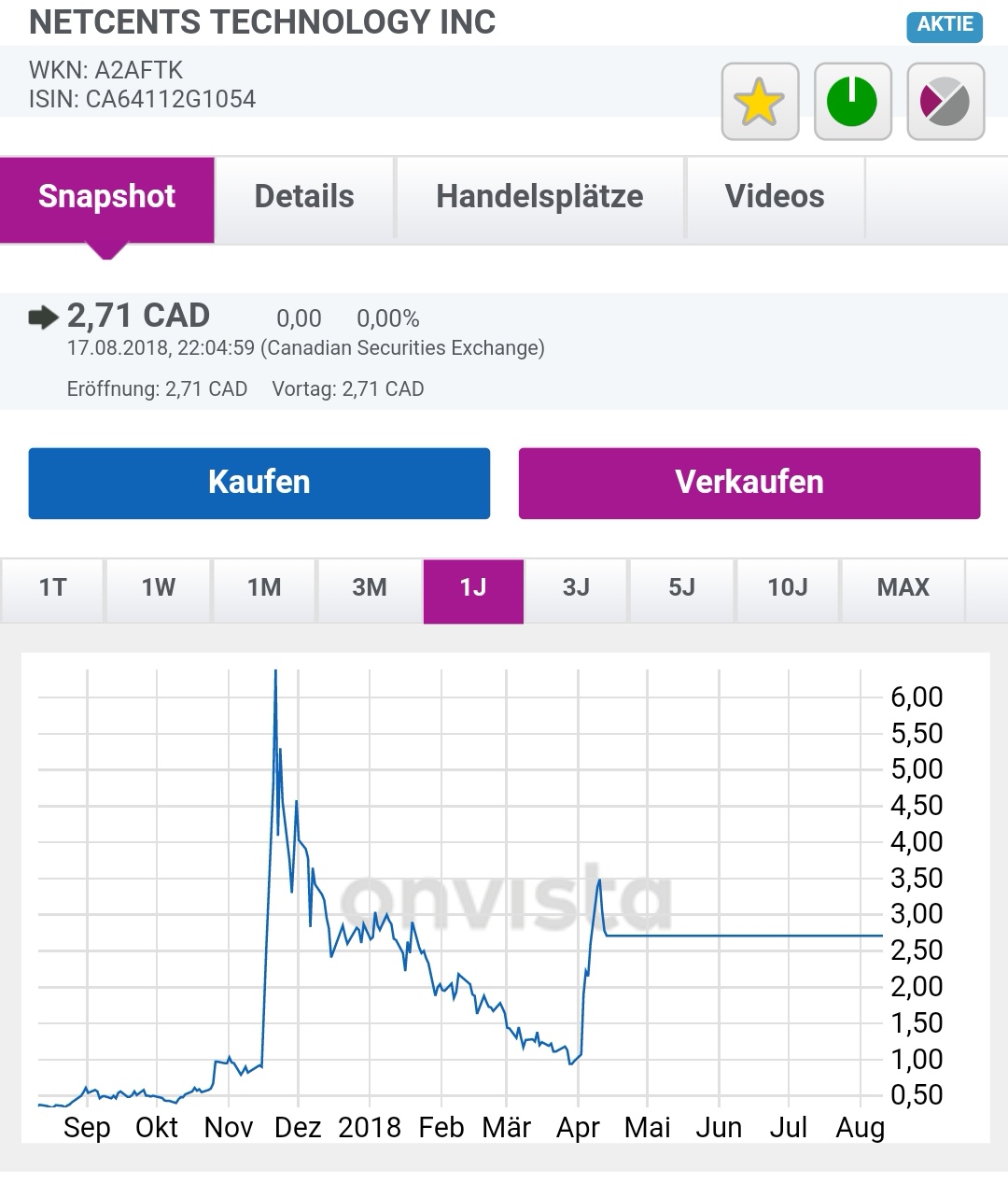Screen dimensions: 1008x1183
Task: Switch to the Details tab
Action: (304, 197)
